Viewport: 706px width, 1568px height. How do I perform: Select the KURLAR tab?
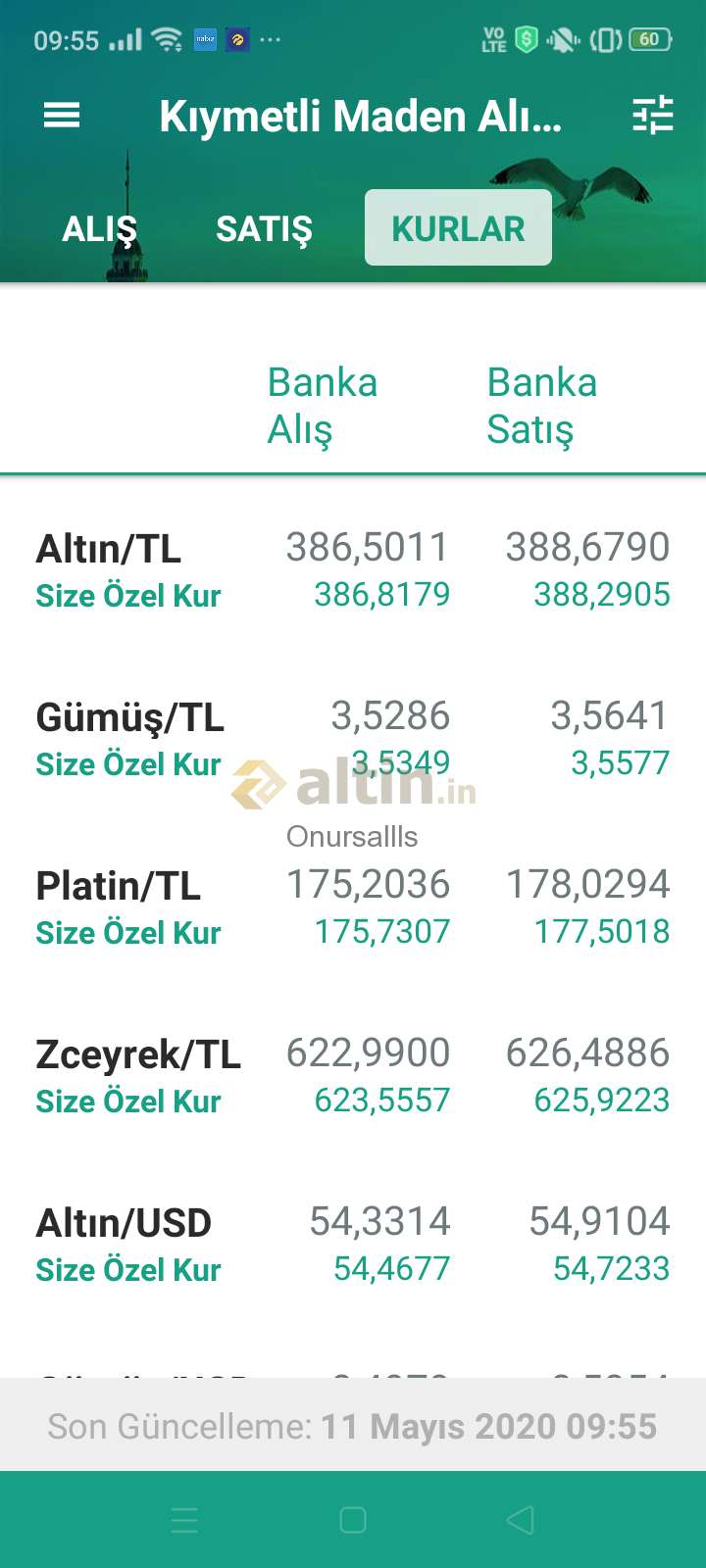click(x=458, y=227)
